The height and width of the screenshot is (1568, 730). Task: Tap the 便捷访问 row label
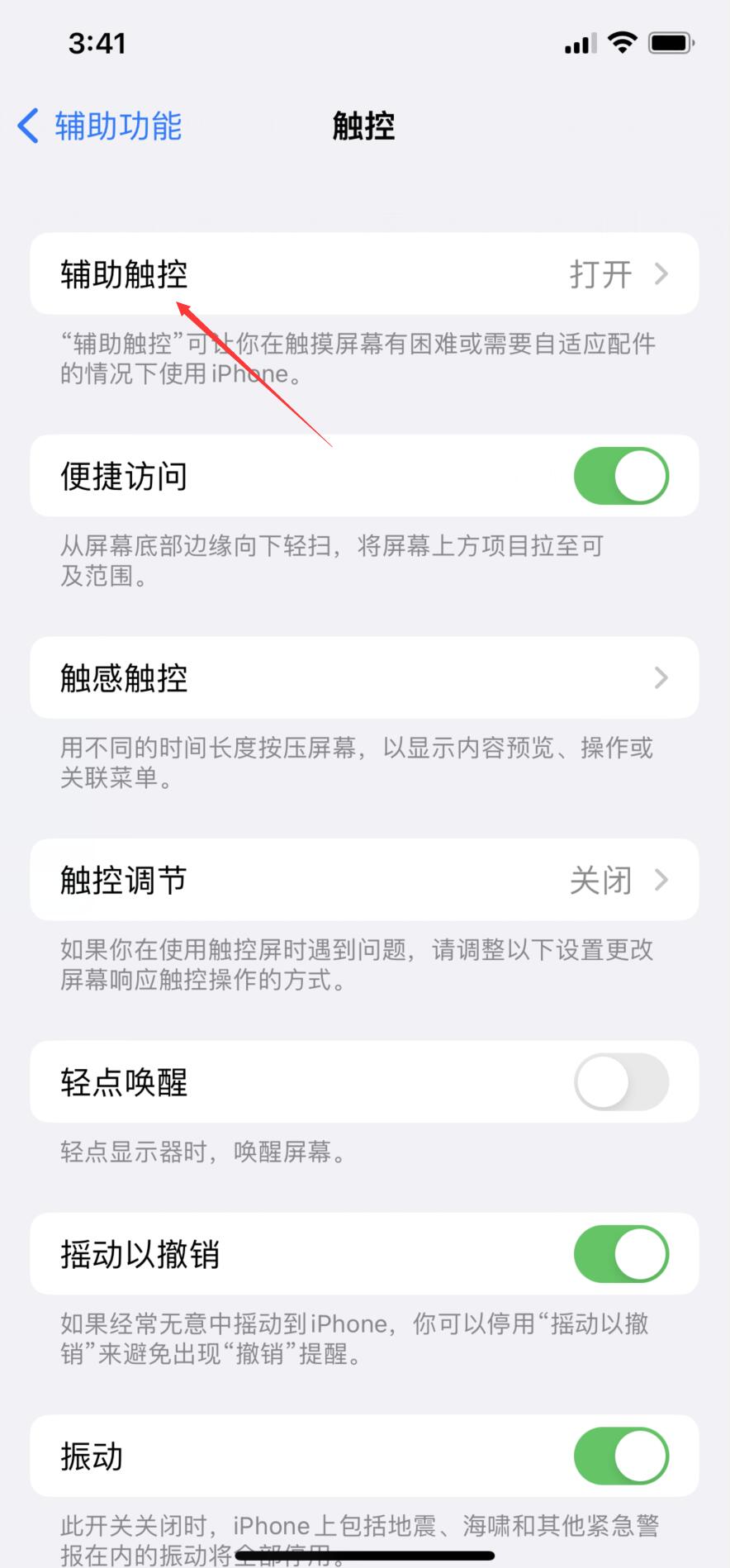coord(124,476)
